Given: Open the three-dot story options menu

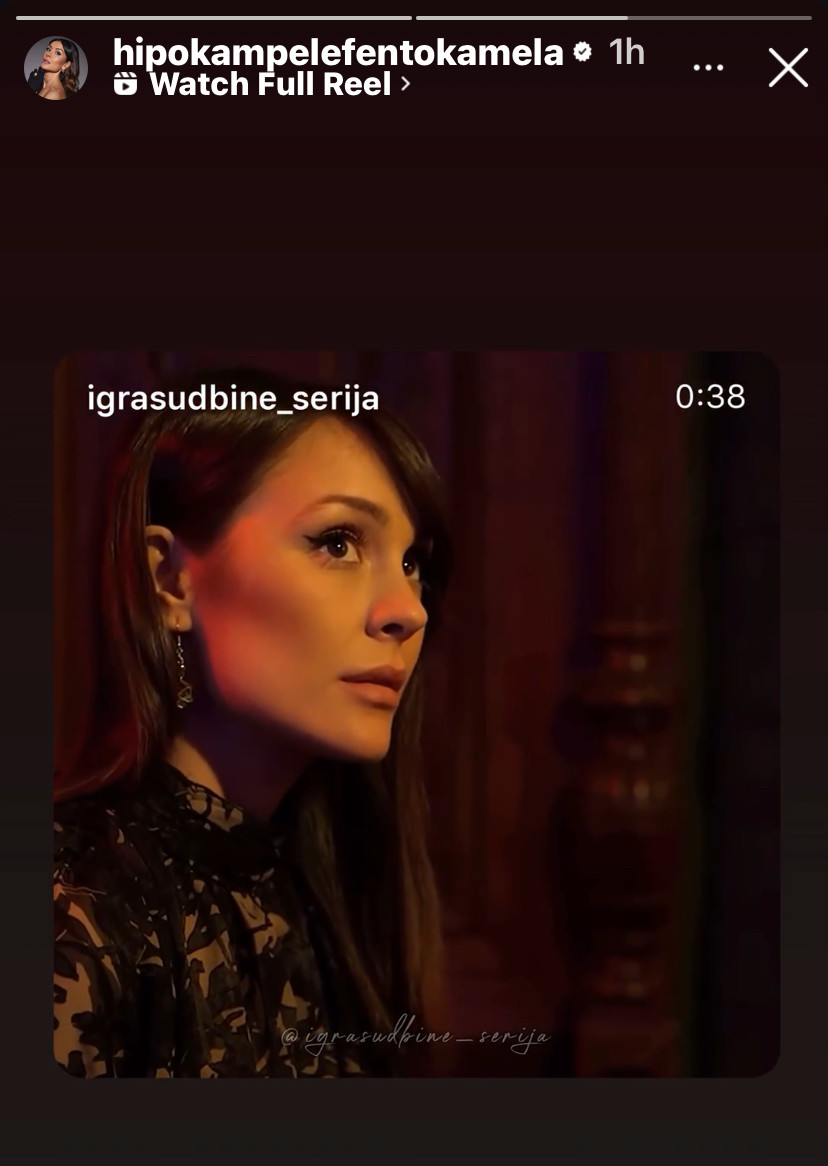Looking at the screenshot, I should (x=708, y=68).
